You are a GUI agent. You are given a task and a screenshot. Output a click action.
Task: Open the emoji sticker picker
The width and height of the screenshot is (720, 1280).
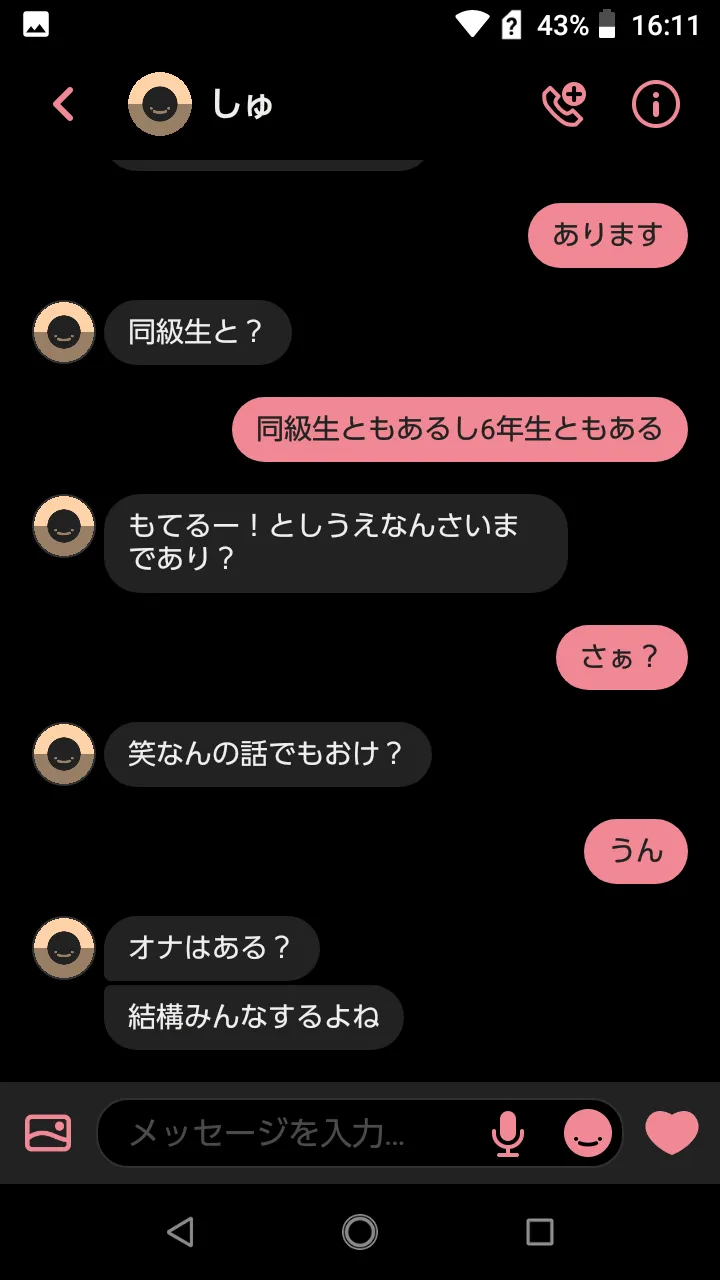[x=588, y=1133]
